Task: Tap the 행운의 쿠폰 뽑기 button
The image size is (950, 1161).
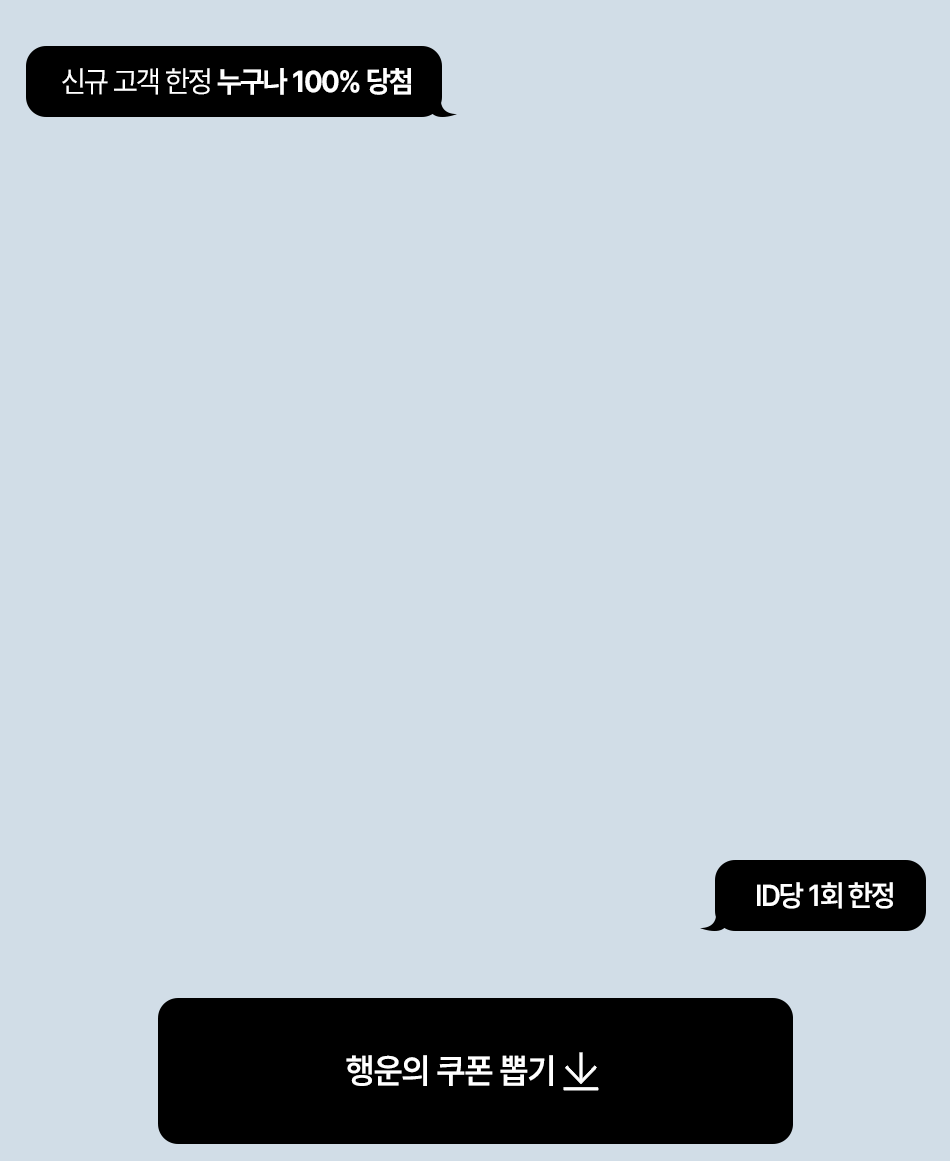Action: tap(475, 1070)
